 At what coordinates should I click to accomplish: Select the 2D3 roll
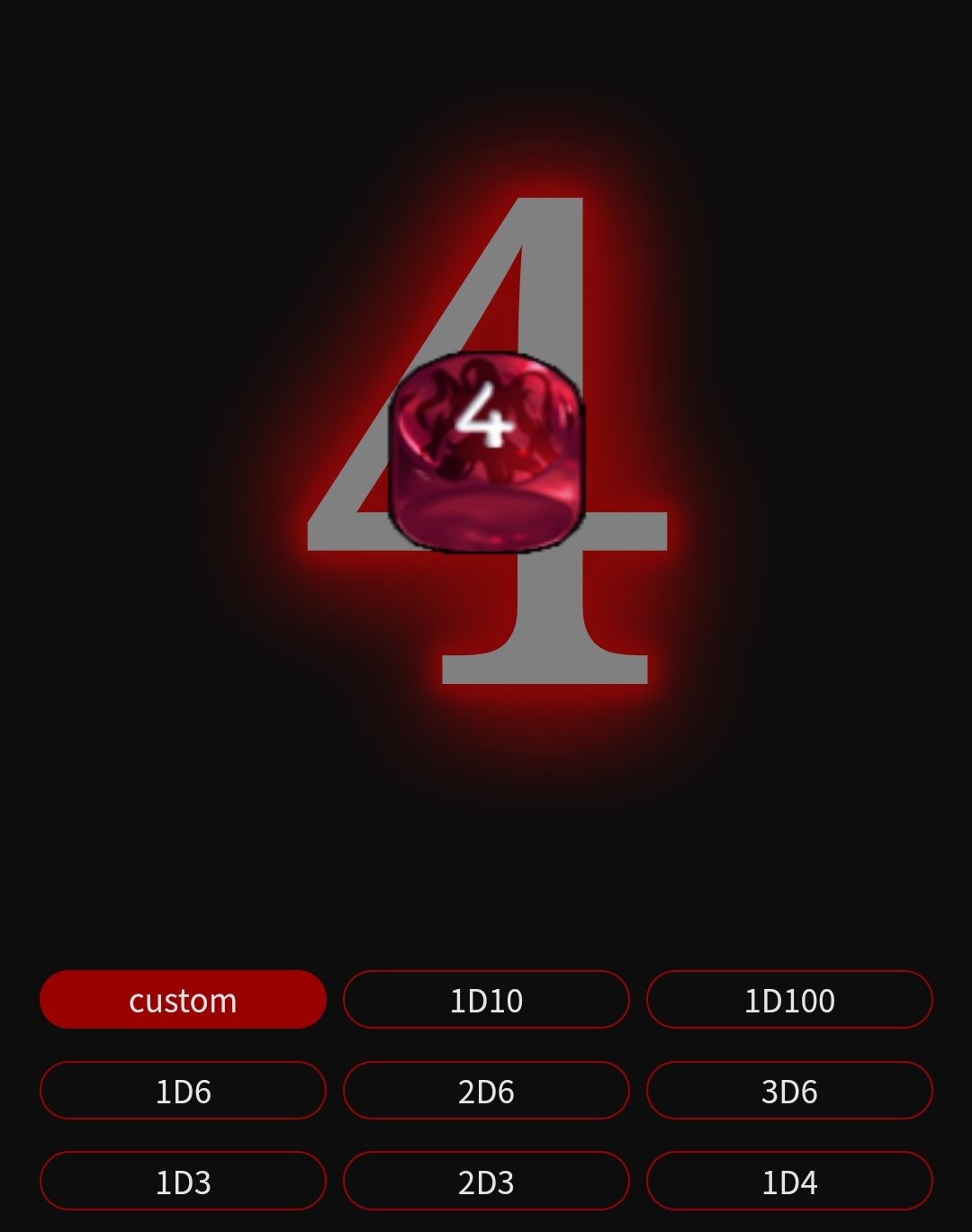click(x=486, y=1181)
